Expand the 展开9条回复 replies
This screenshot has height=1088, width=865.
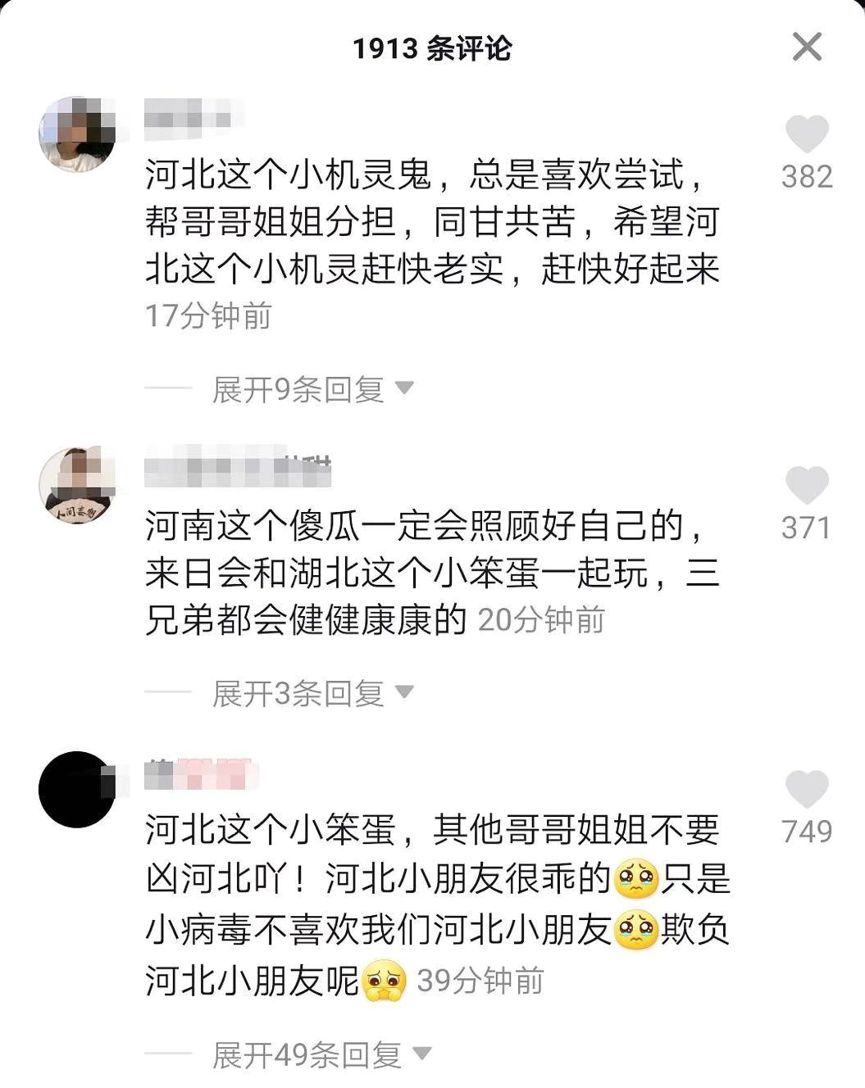312,390
